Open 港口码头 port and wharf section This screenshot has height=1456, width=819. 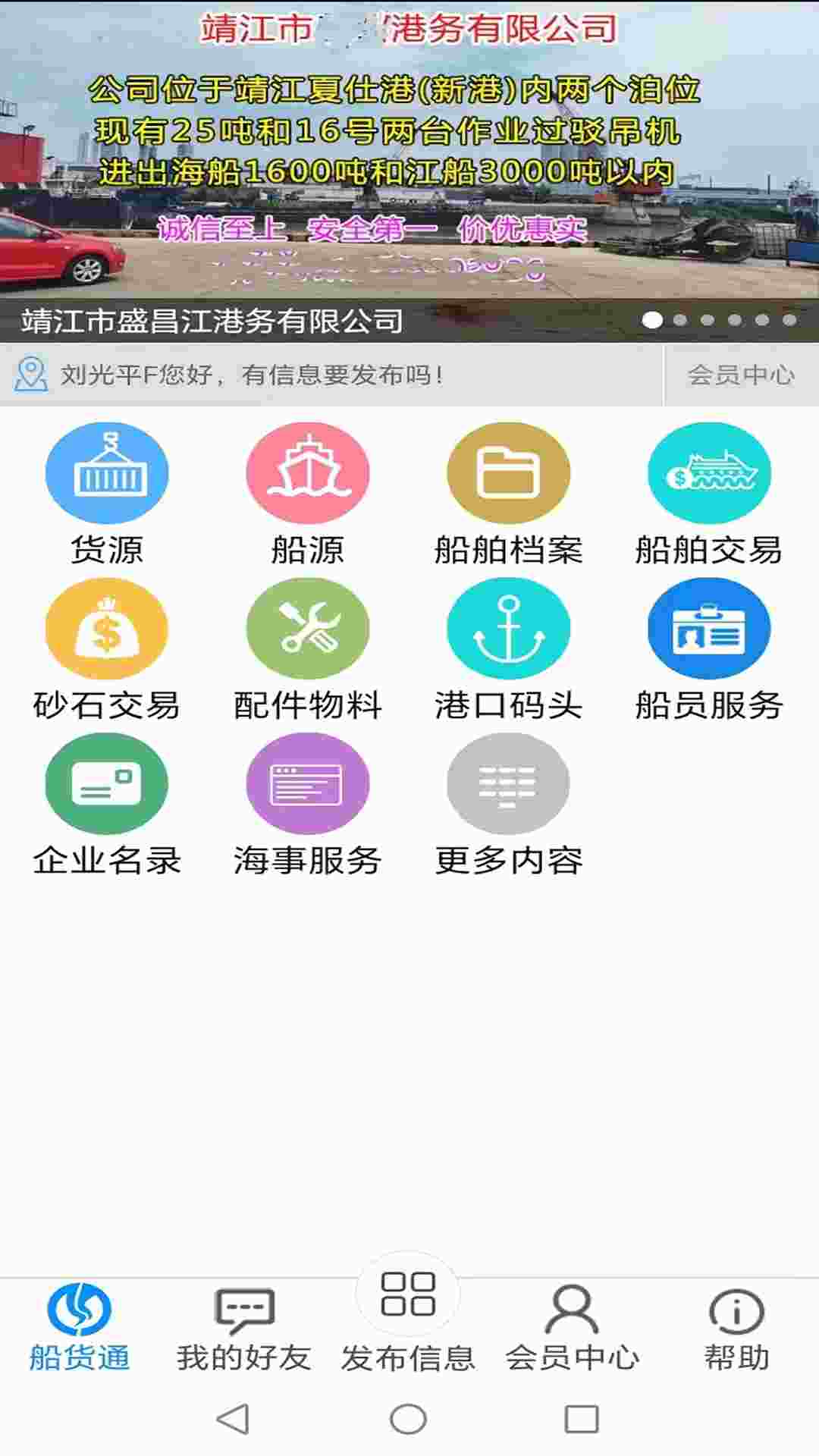tap(508, 628)
